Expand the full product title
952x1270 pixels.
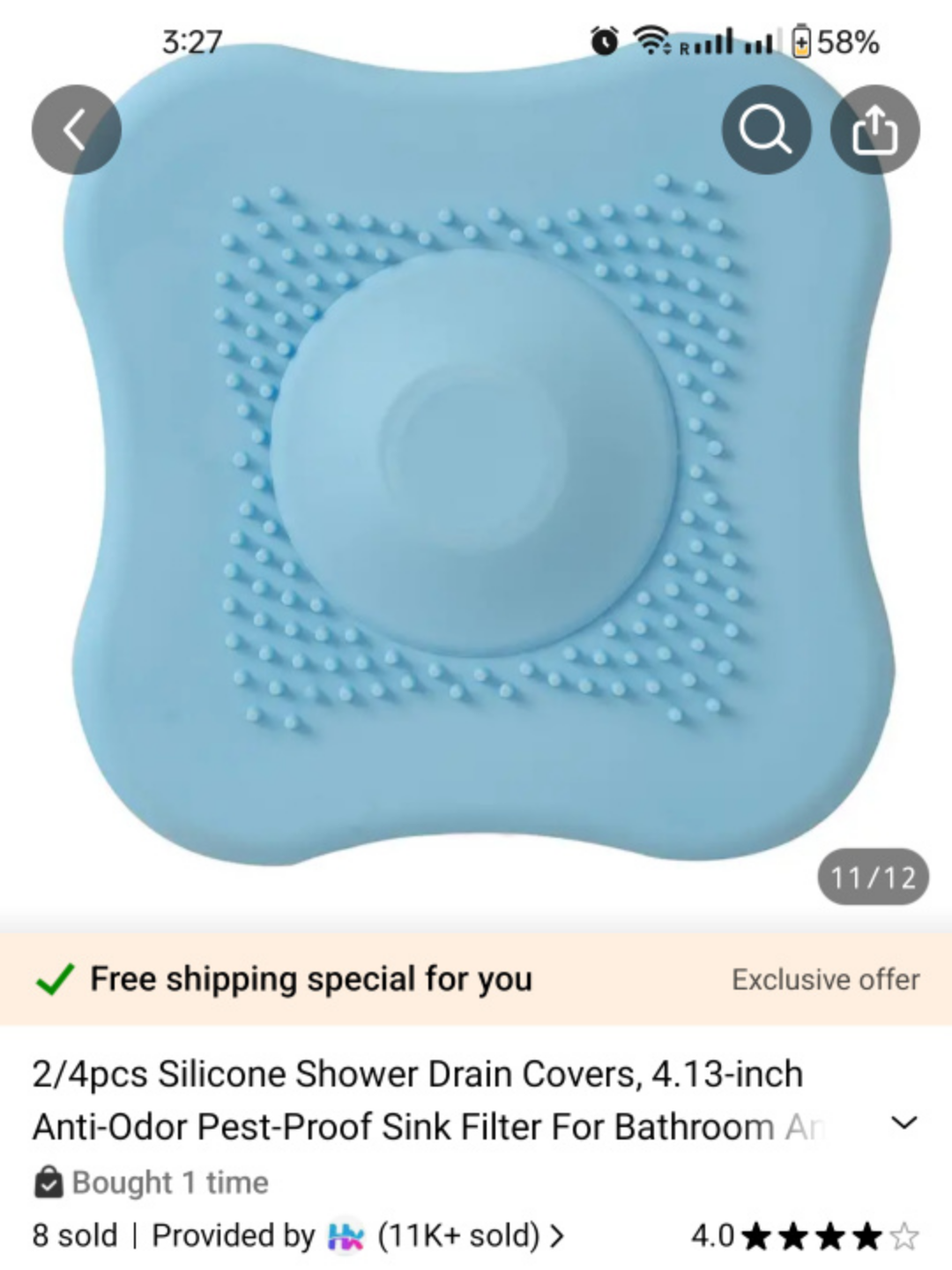tap(904, 1123)
